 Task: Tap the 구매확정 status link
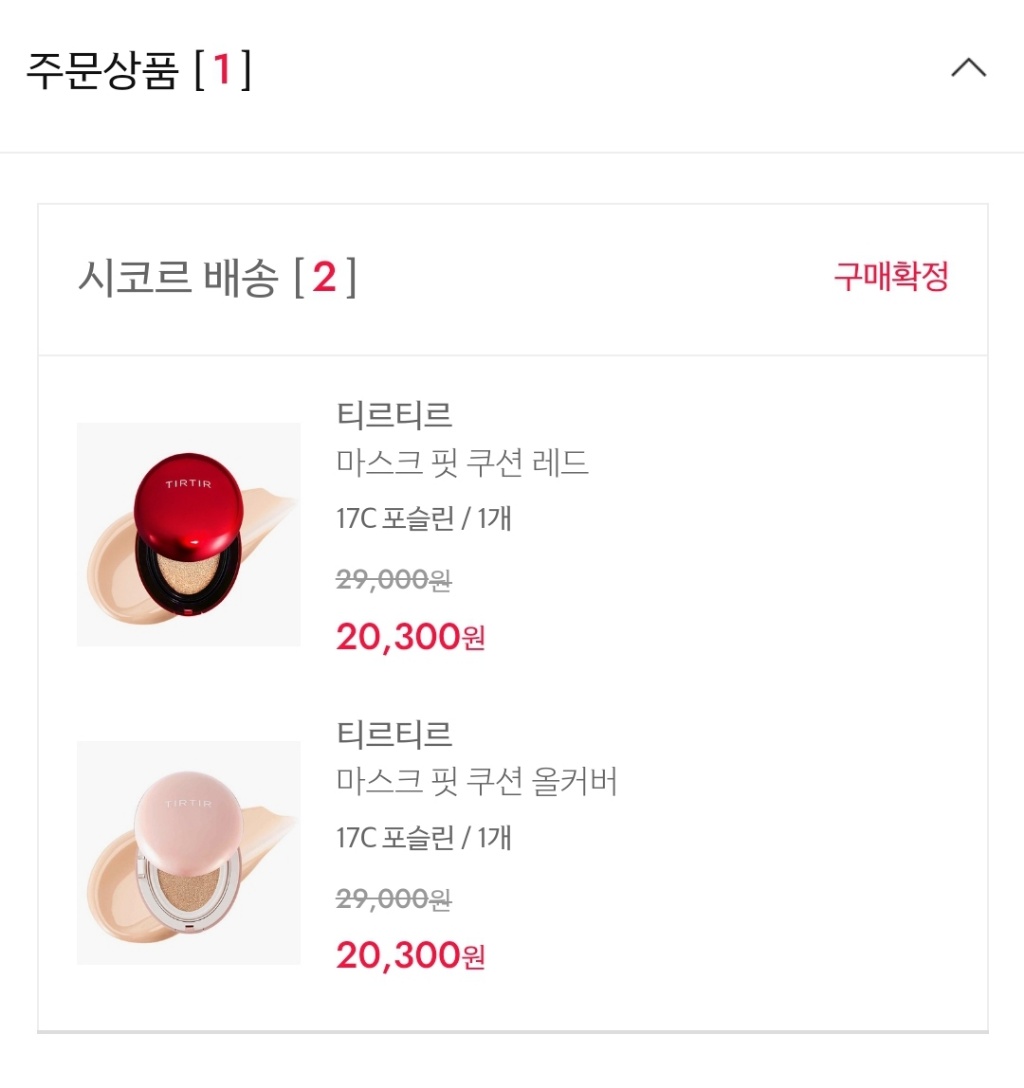point(890,277)
